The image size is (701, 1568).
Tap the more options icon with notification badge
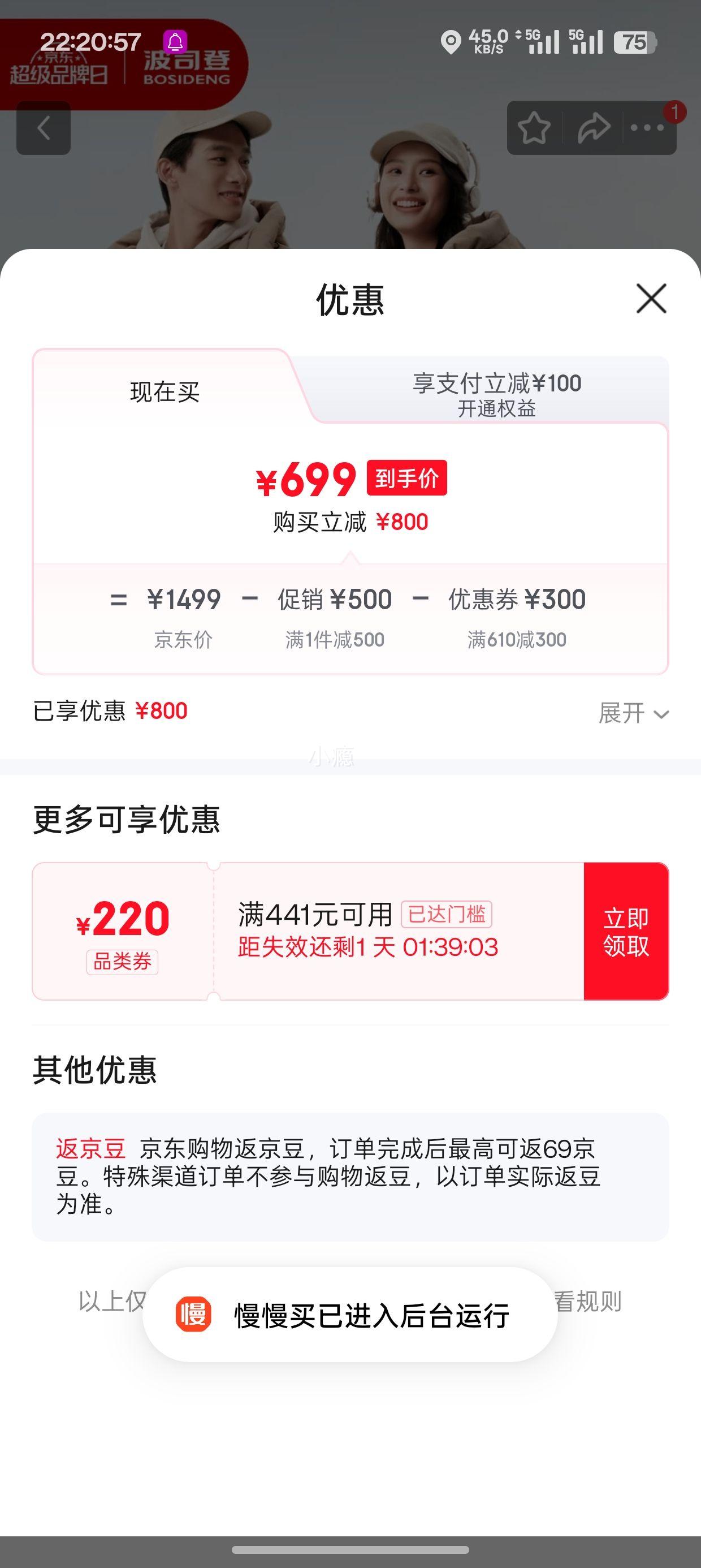point(647,128)
